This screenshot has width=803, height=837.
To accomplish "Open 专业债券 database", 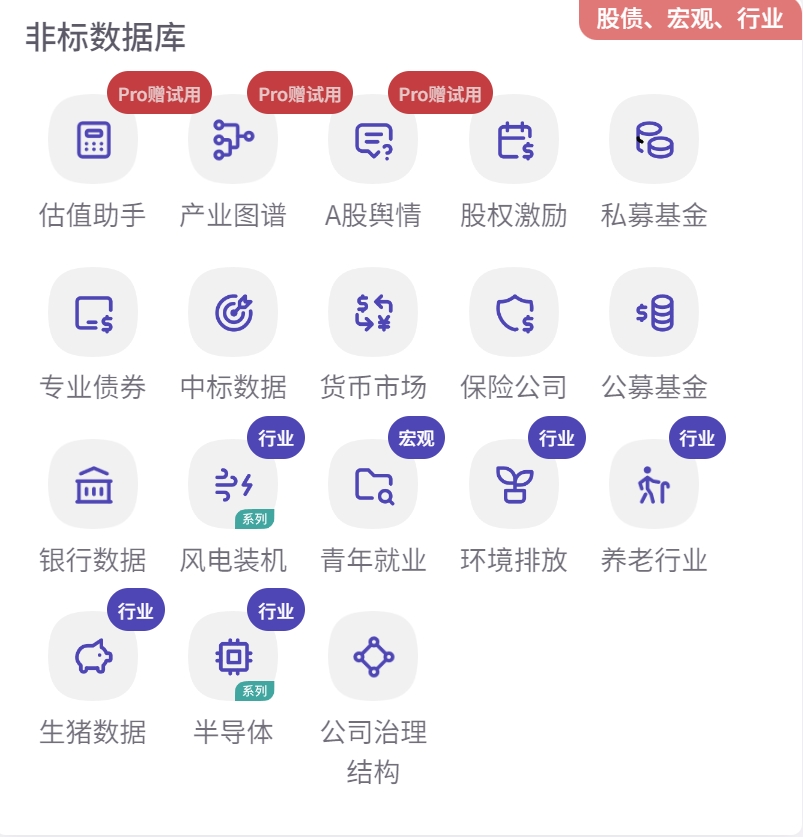I will click(x=93, y=313).
